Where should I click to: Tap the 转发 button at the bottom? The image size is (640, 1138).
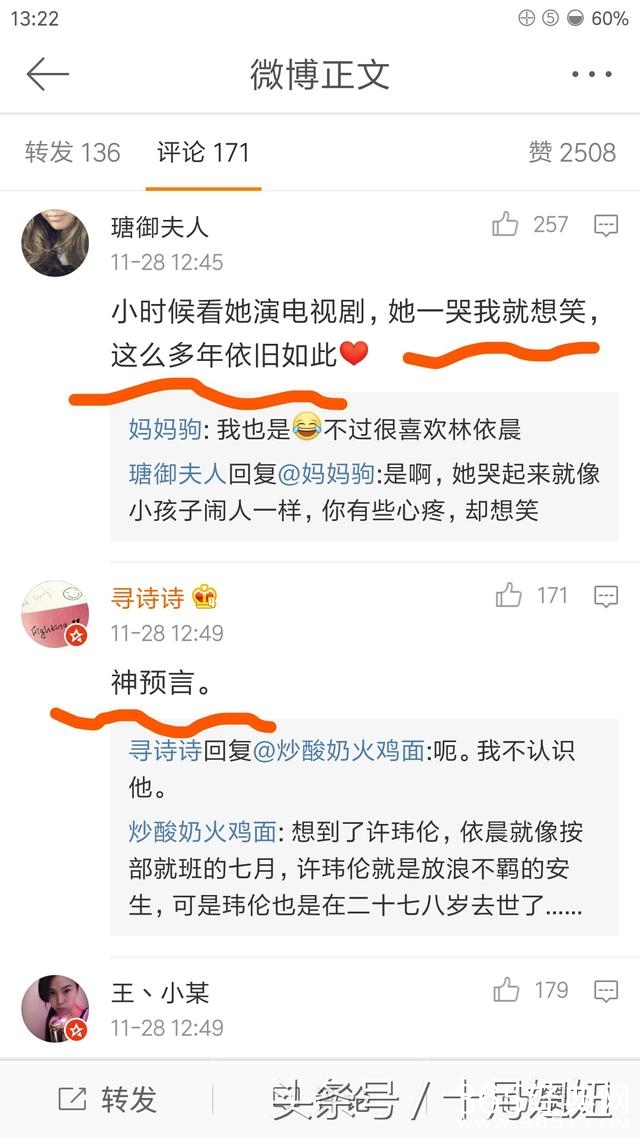coord(108,1100)
